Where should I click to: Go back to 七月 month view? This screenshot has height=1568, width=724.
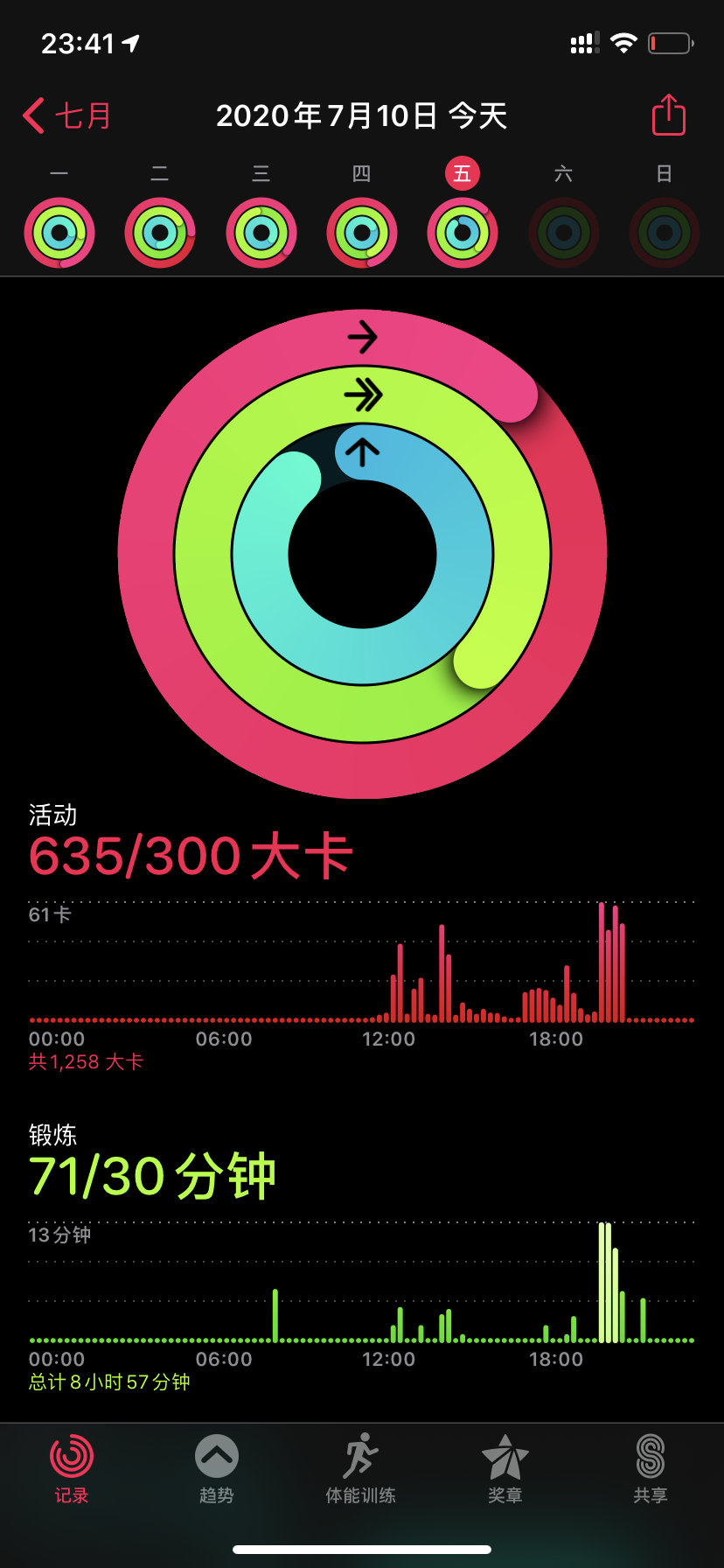pos(67,115)
